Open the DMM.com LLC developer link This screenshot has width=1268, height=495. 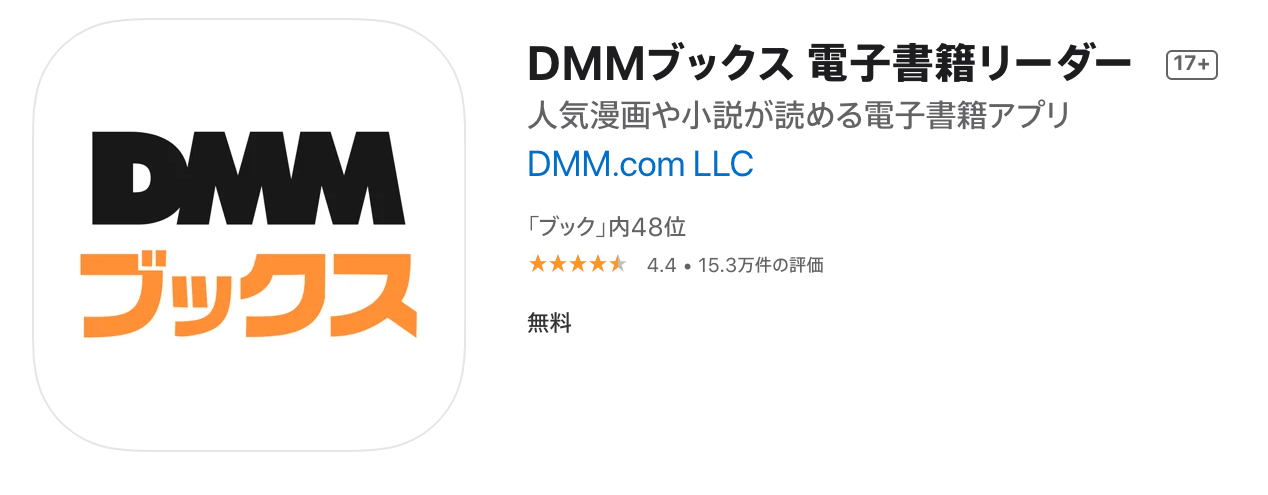pyautogui.click(x=640, y=164)
